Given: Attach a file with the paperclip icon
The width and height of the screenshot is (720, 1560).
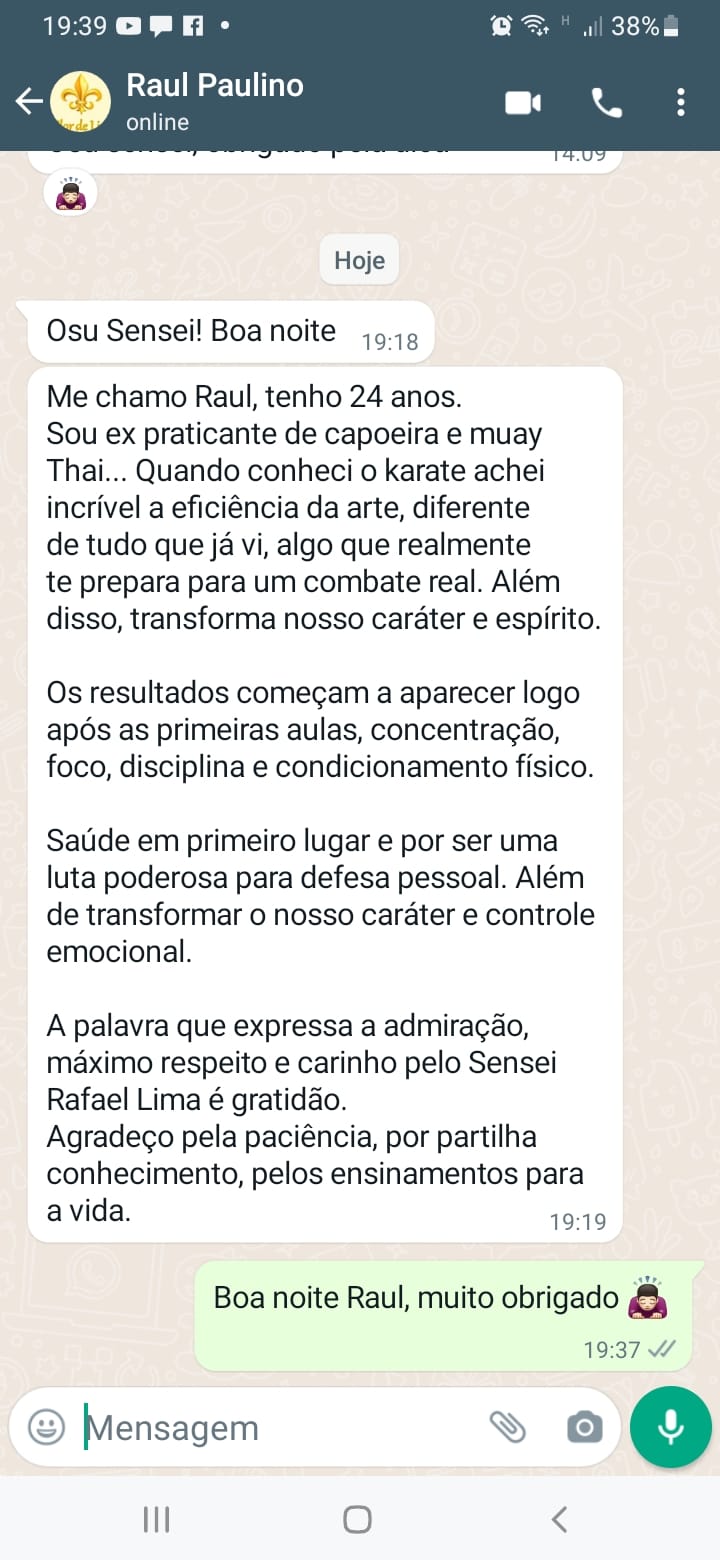Looking at the screenshot, I should (508, 1427).
